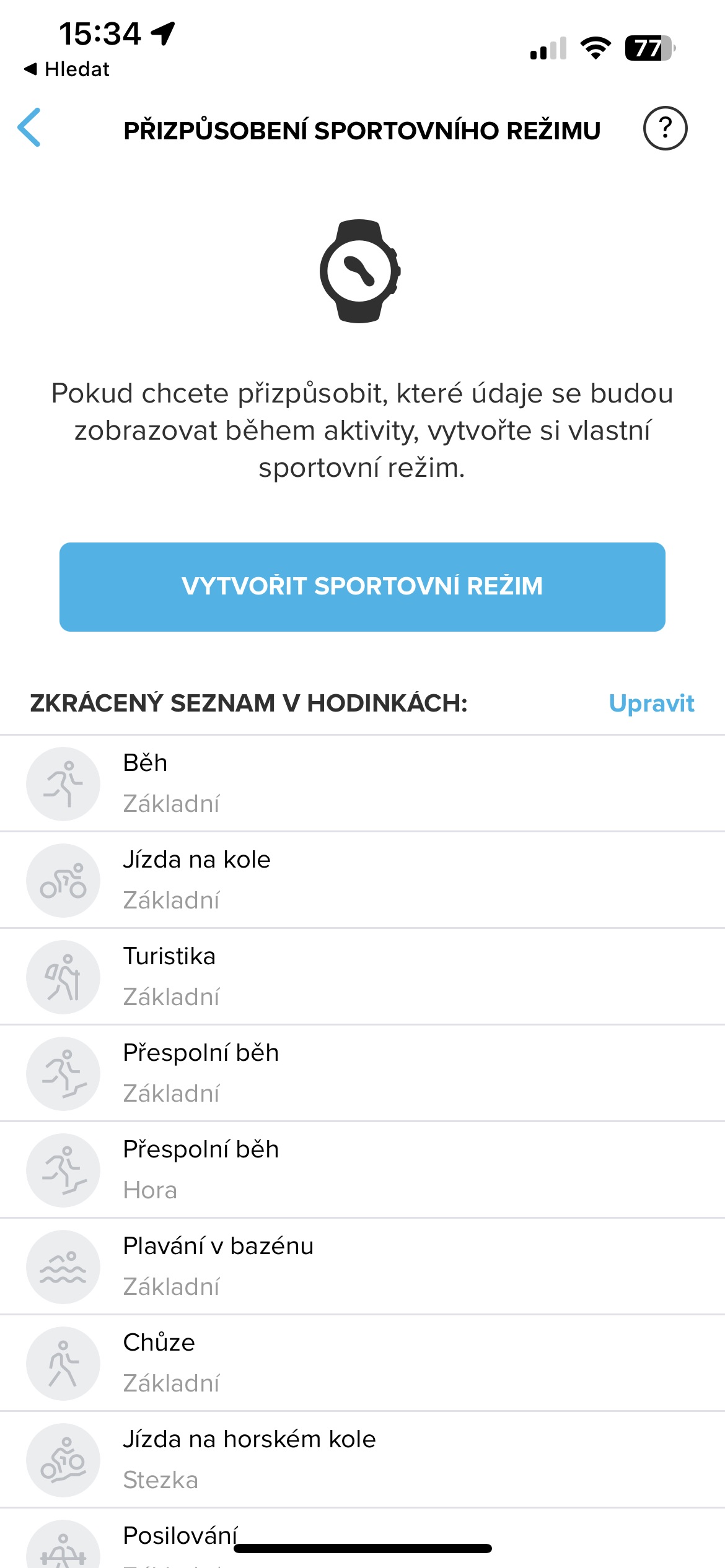Tap Vytvořit sportovní režim button
725x1568 pixels.
362,586
